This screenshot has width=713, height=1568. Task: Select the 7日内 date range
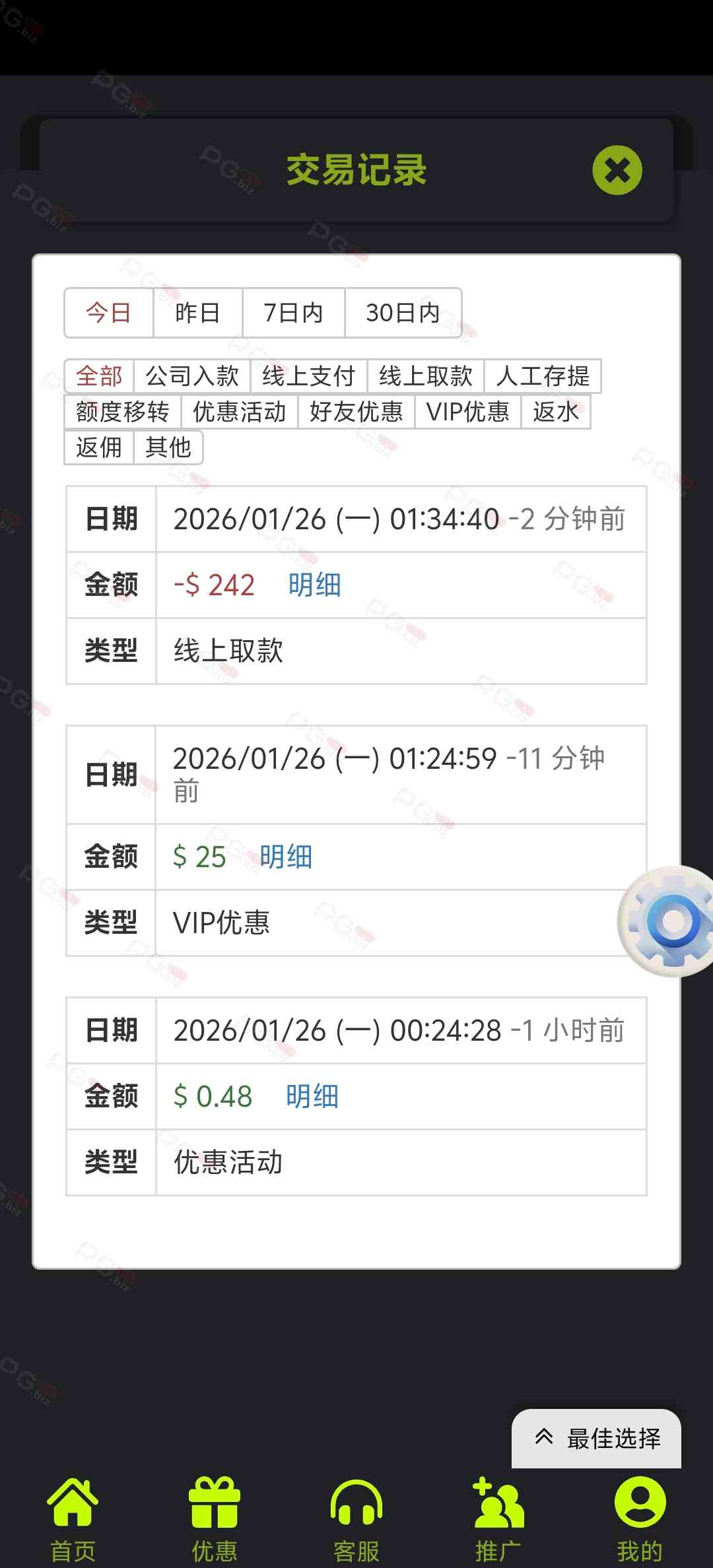click(293, 313)
